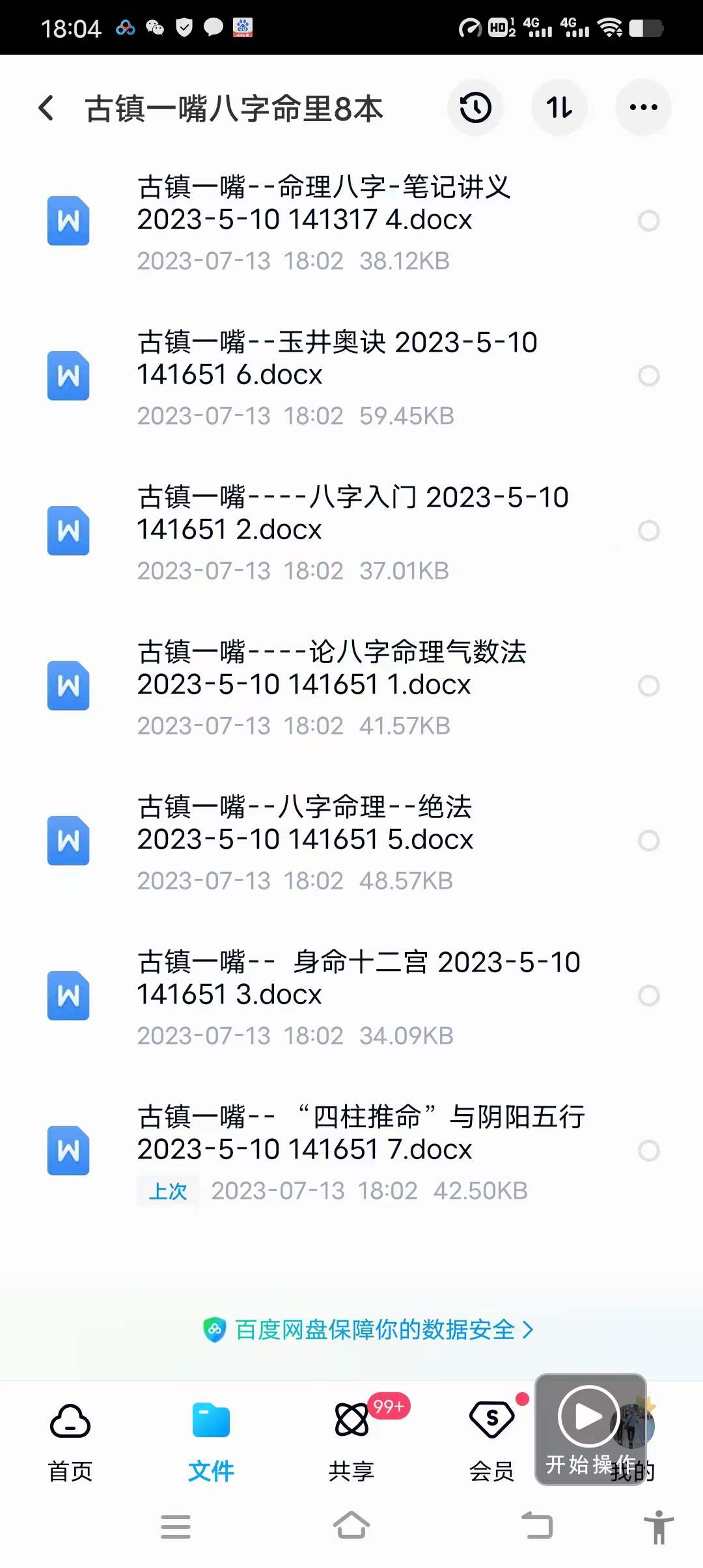Open the transfer history icon

(476, 107)
